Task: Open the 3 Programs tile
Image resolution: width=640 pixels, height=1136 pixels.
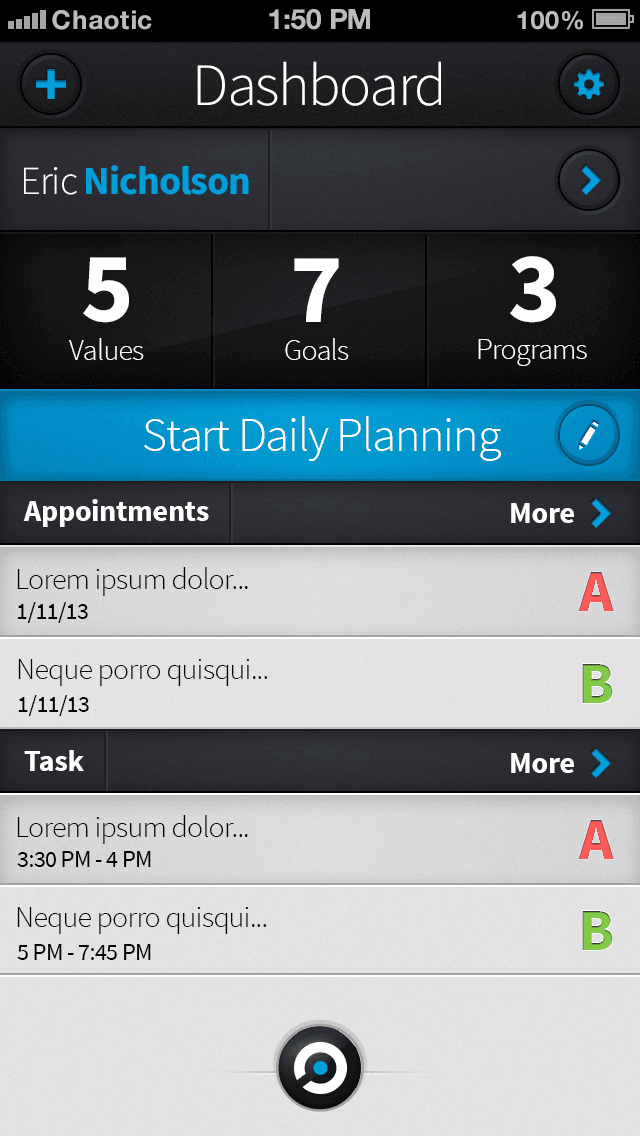Action: click(x=533, y=310)
